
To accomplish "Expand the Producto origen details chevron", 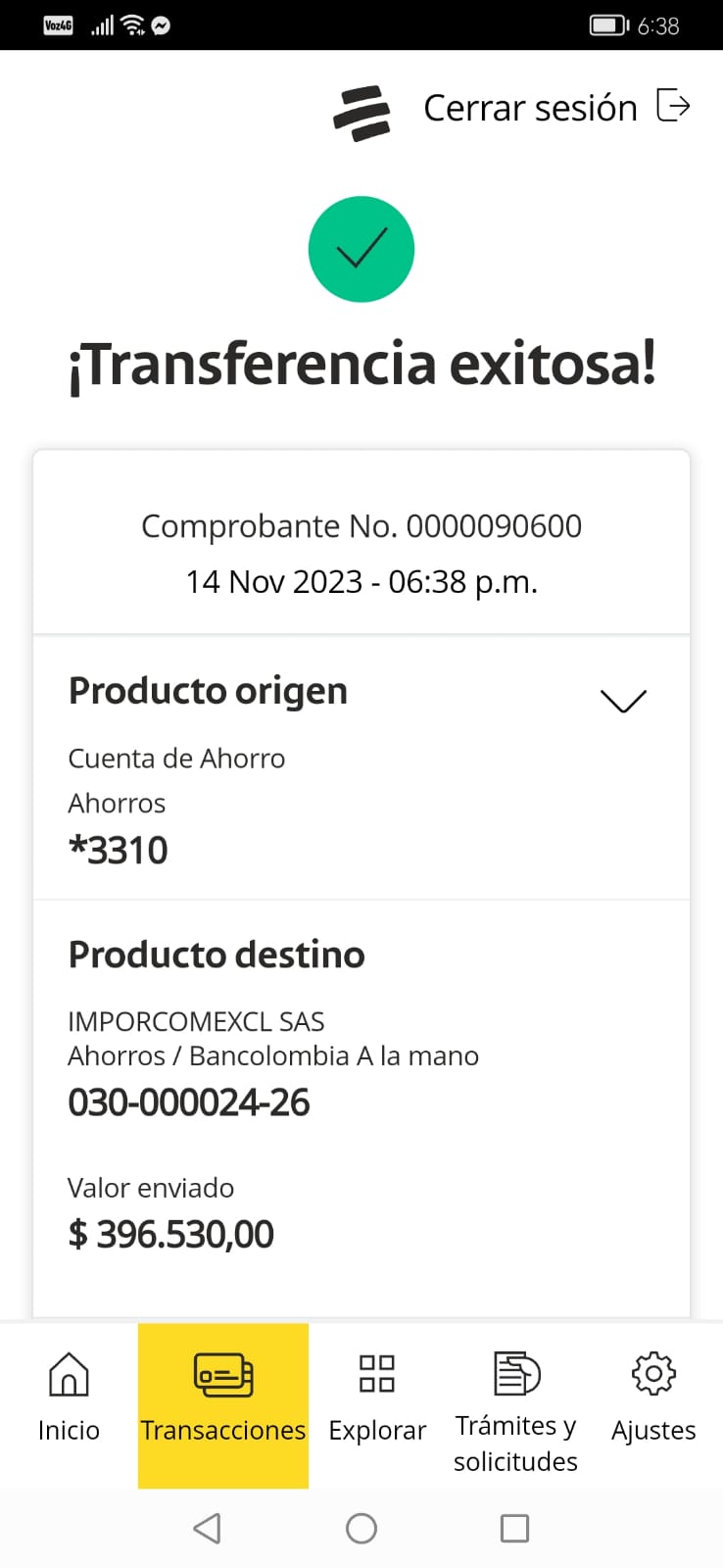I will 623,701.
